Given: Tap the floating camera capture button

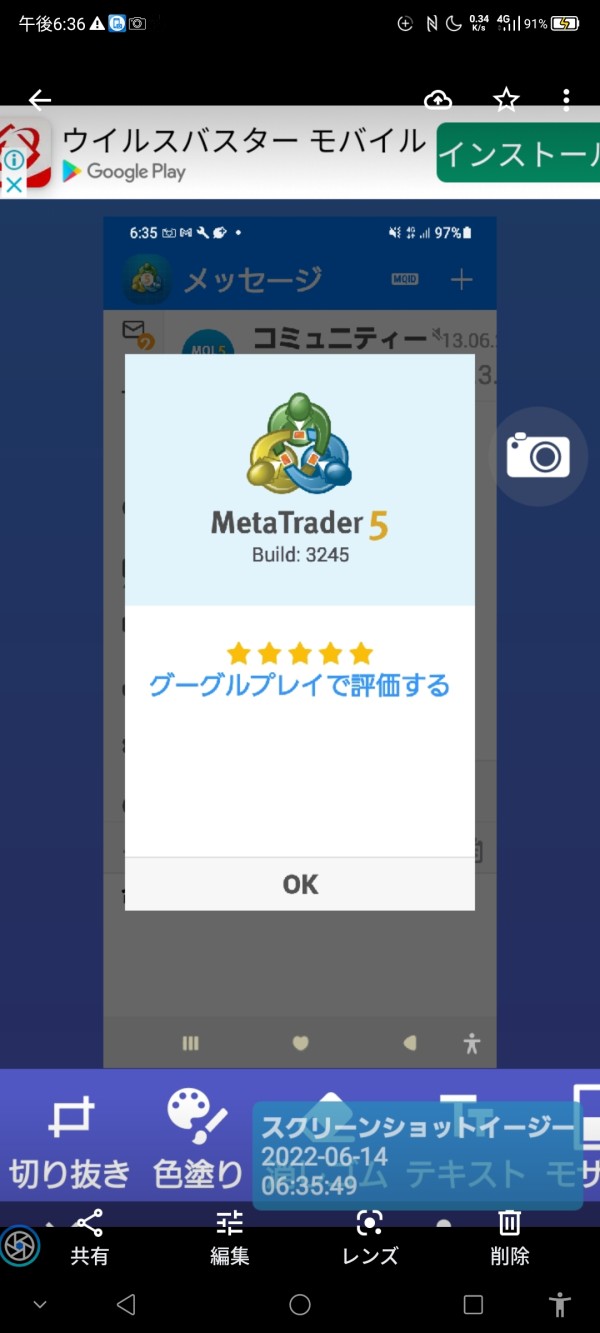Looking at the screenshot, I should 538,456.
